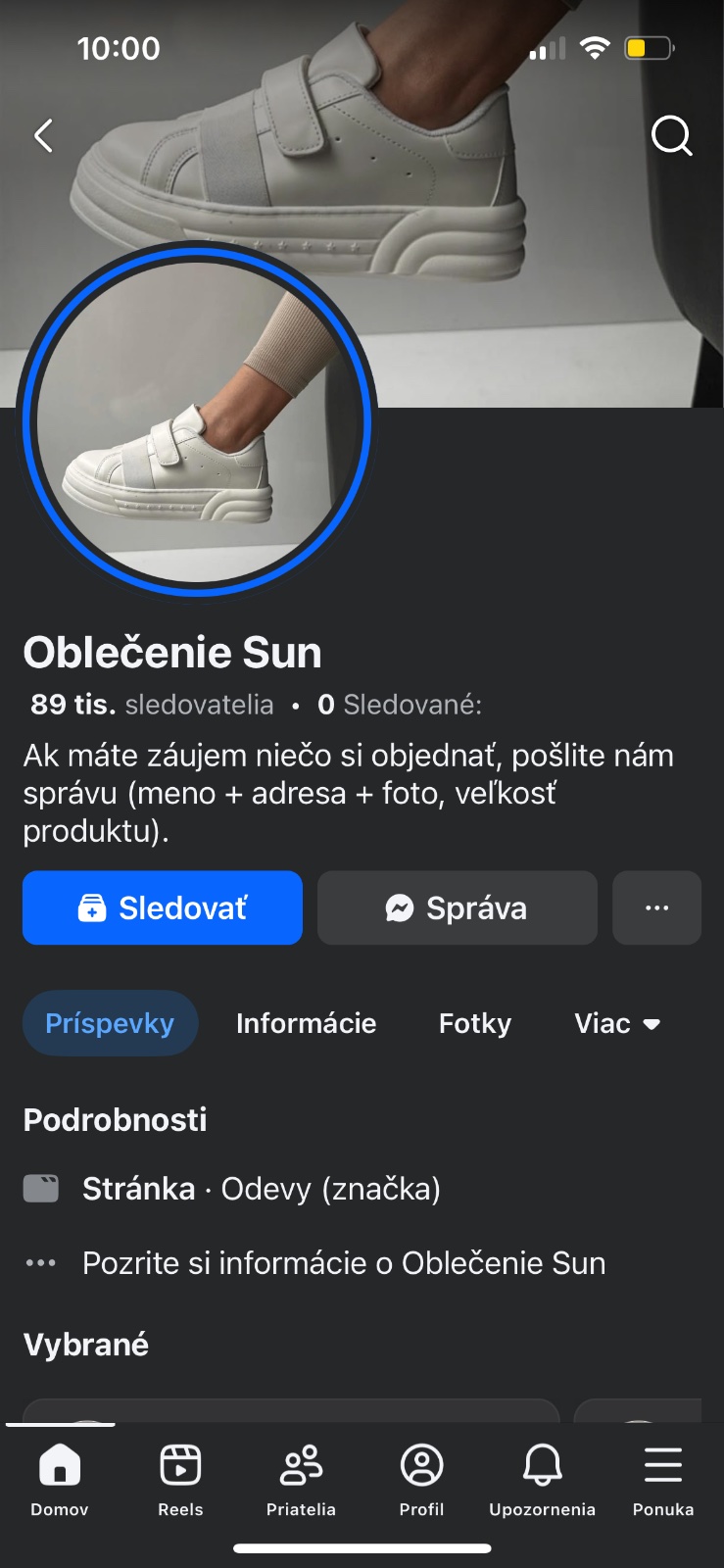This screenshot has height=1568, width=724.
Task: Show the Fotky tab
Action: click(x=475, y=1023)
